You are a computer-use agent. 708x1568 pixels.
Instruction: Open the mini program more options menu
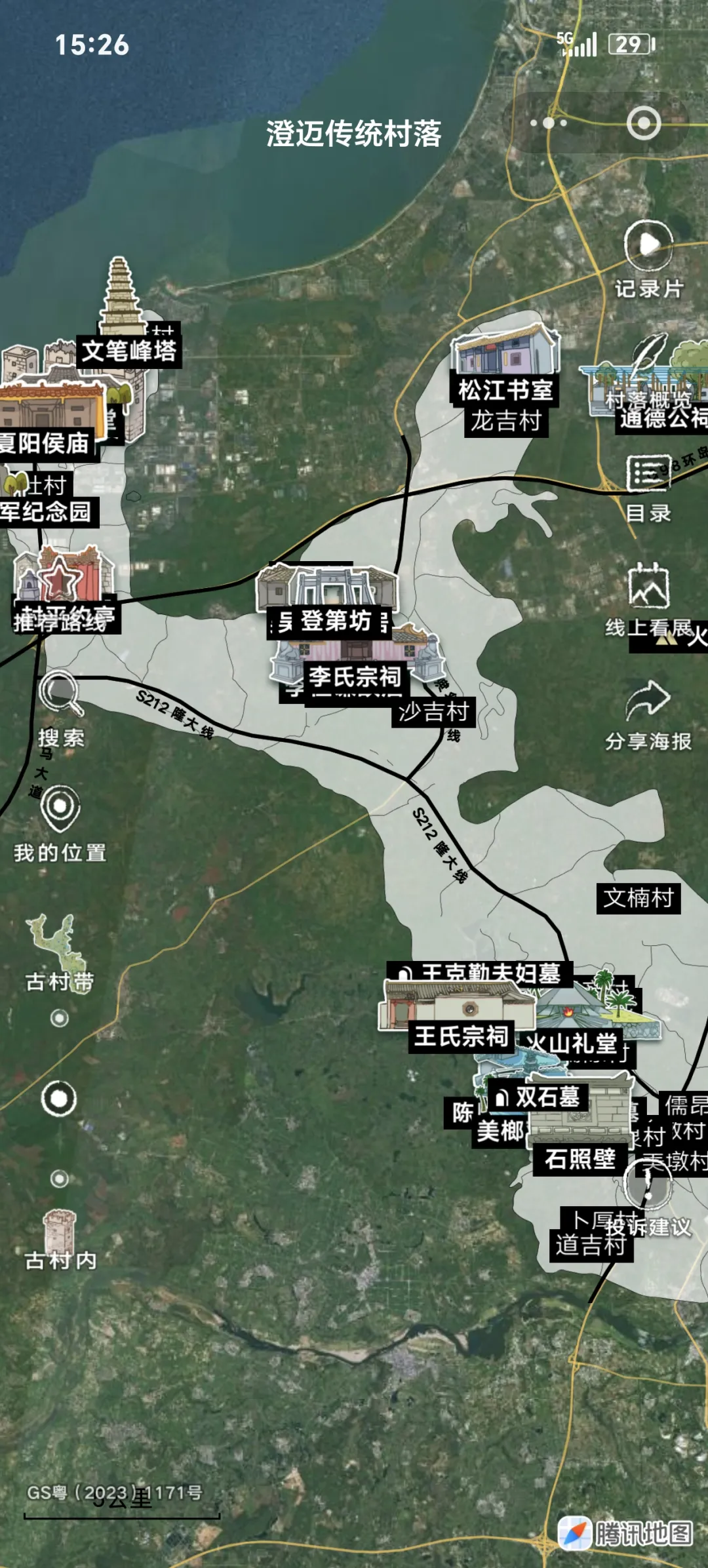point(548,123)
